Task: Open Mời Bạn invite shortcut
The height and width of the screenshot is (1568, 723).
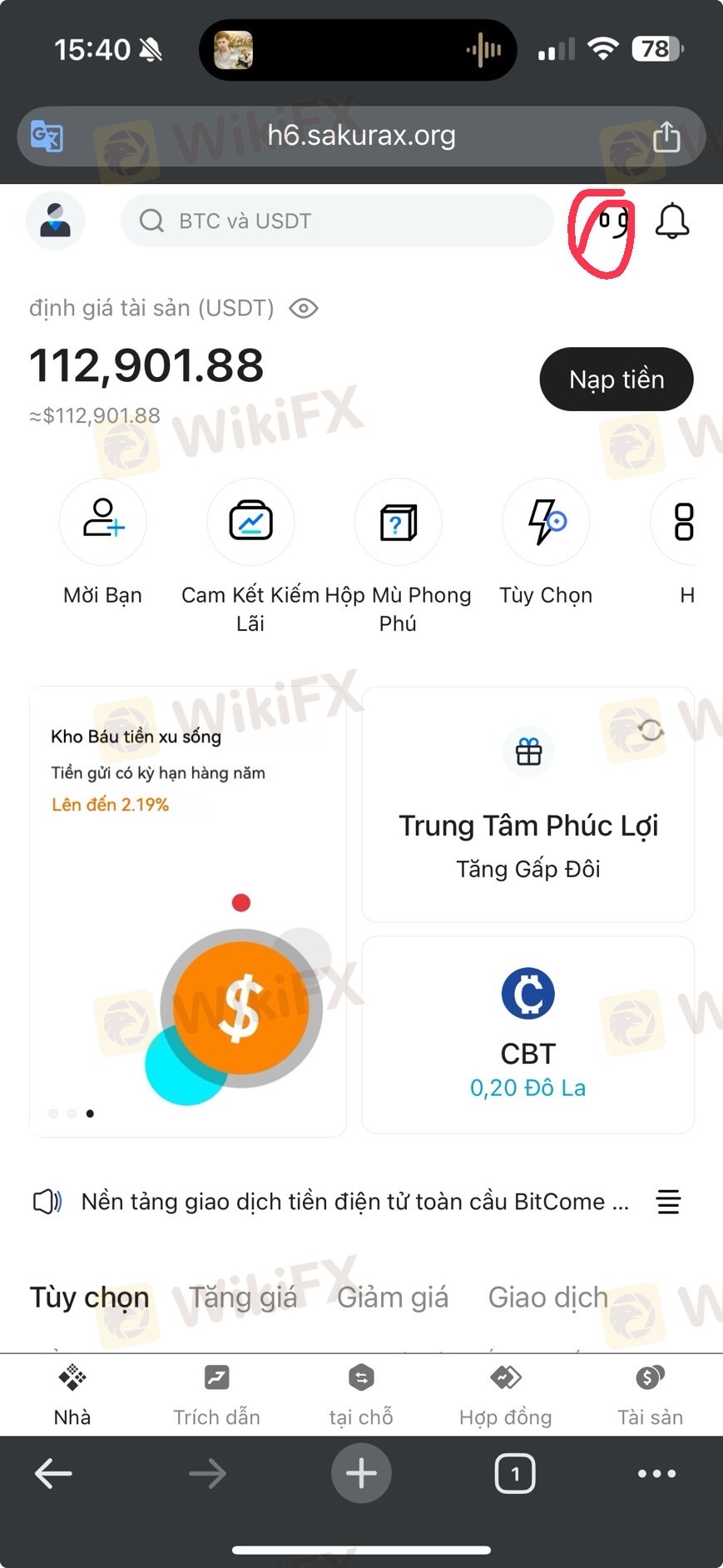Action: (x=103, y=523)
